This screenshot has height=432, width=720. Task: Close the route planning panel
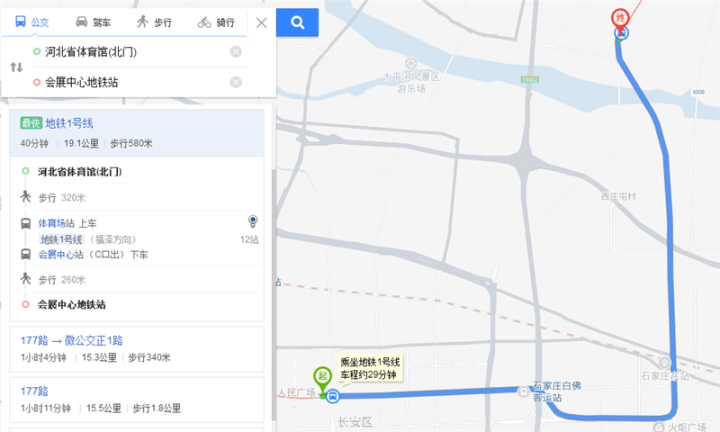tap(261, 22)
